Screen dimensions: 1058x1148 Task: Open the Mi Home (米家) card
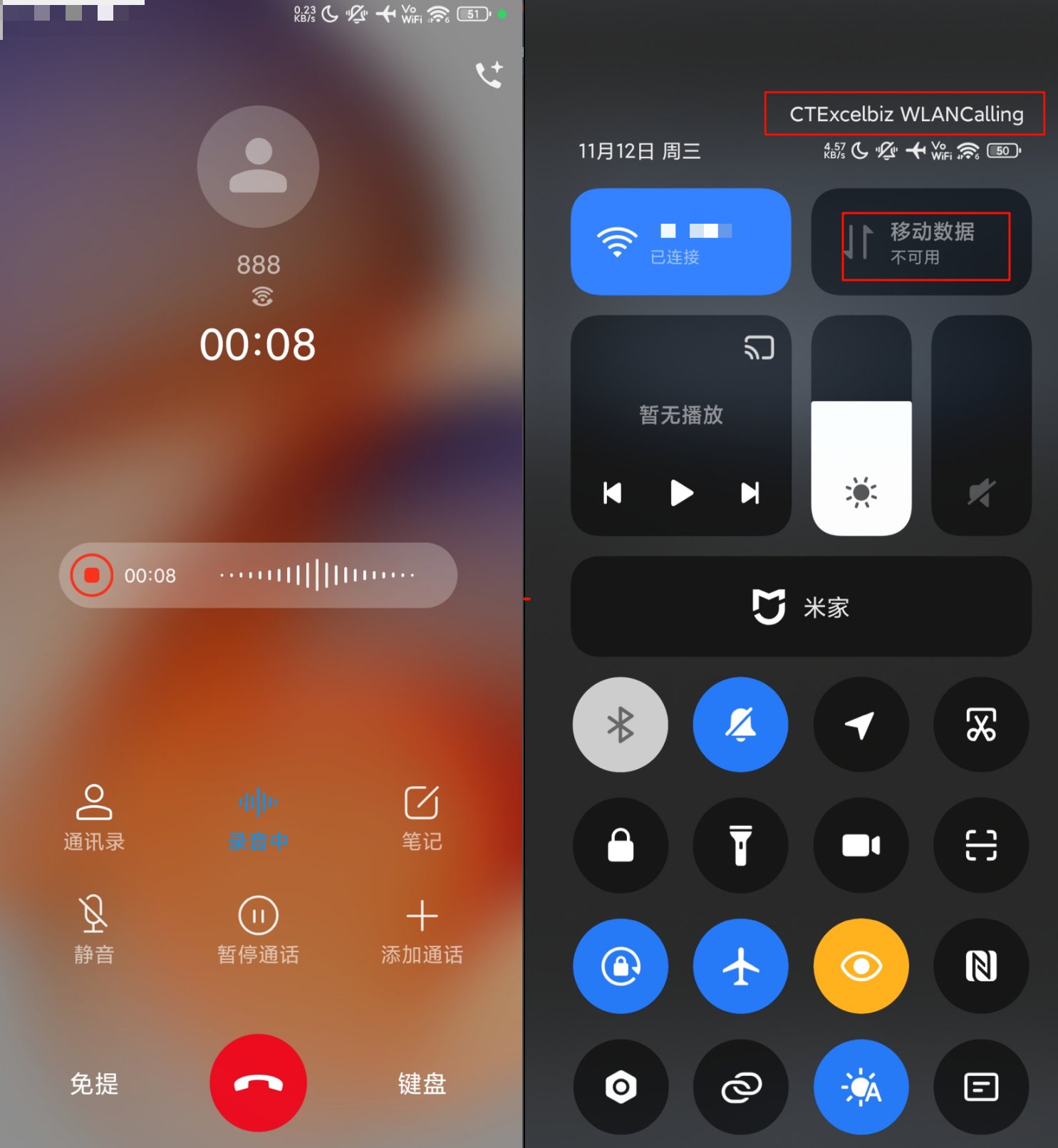click(x=801, y=606)
